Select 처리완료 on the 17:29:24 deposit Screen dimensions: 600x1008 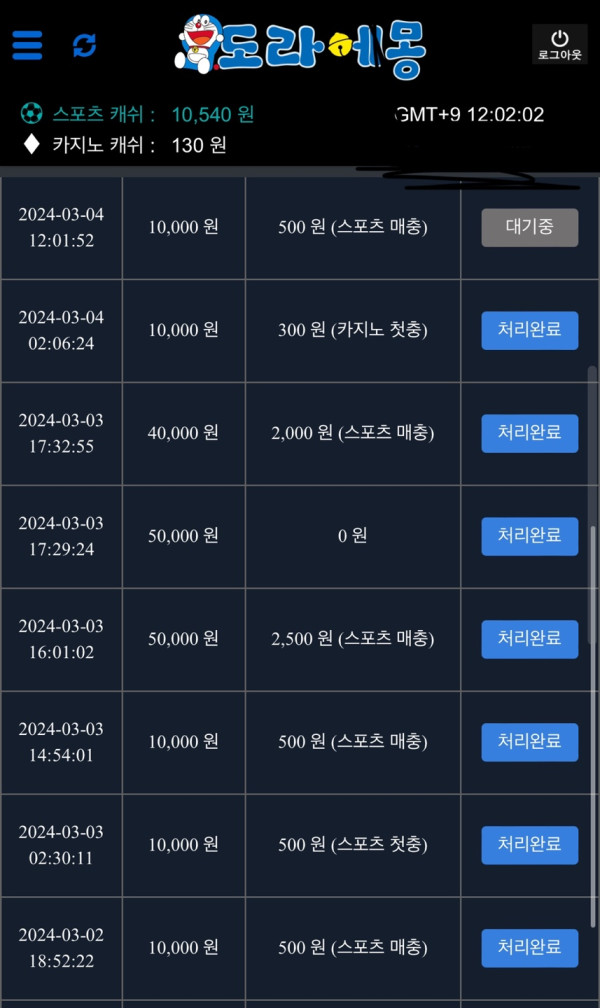[x=529, y=536]
